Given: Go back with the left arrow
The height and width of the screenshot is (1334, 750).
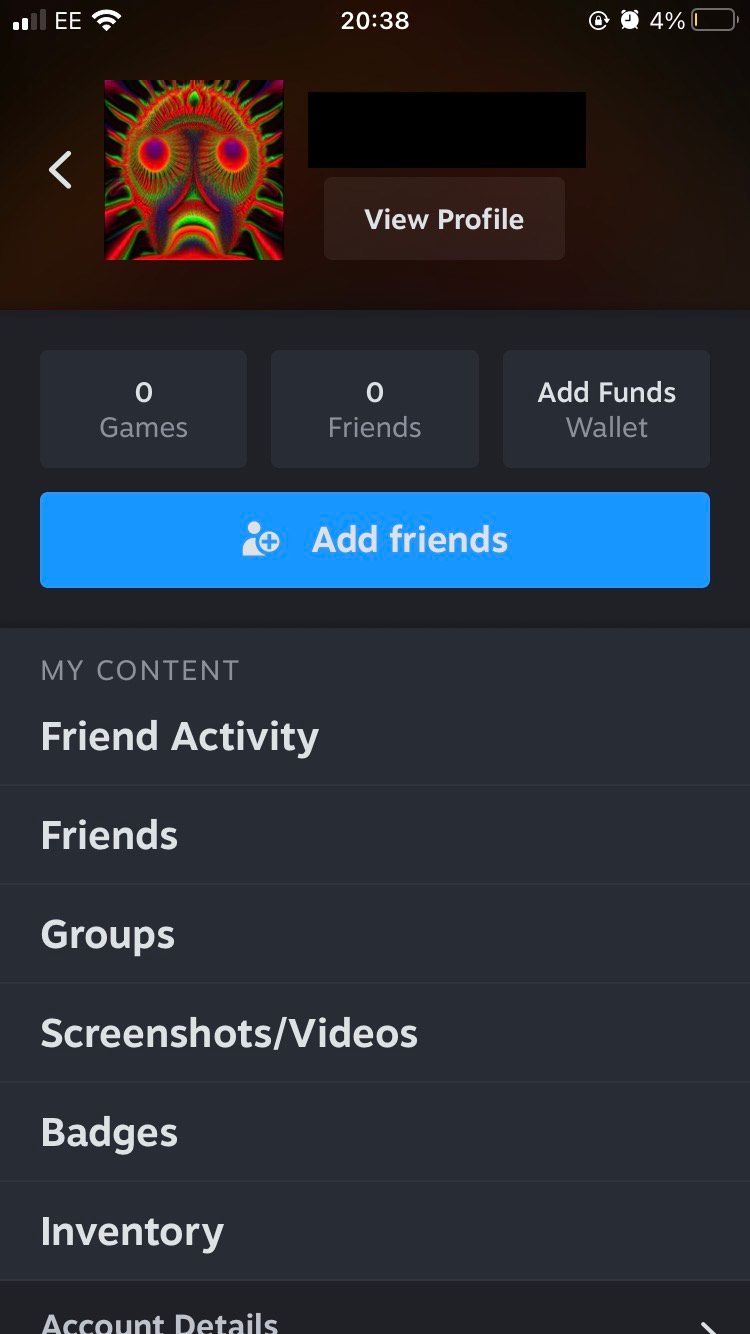Looking at the screenshot, I should pos(61,170).
